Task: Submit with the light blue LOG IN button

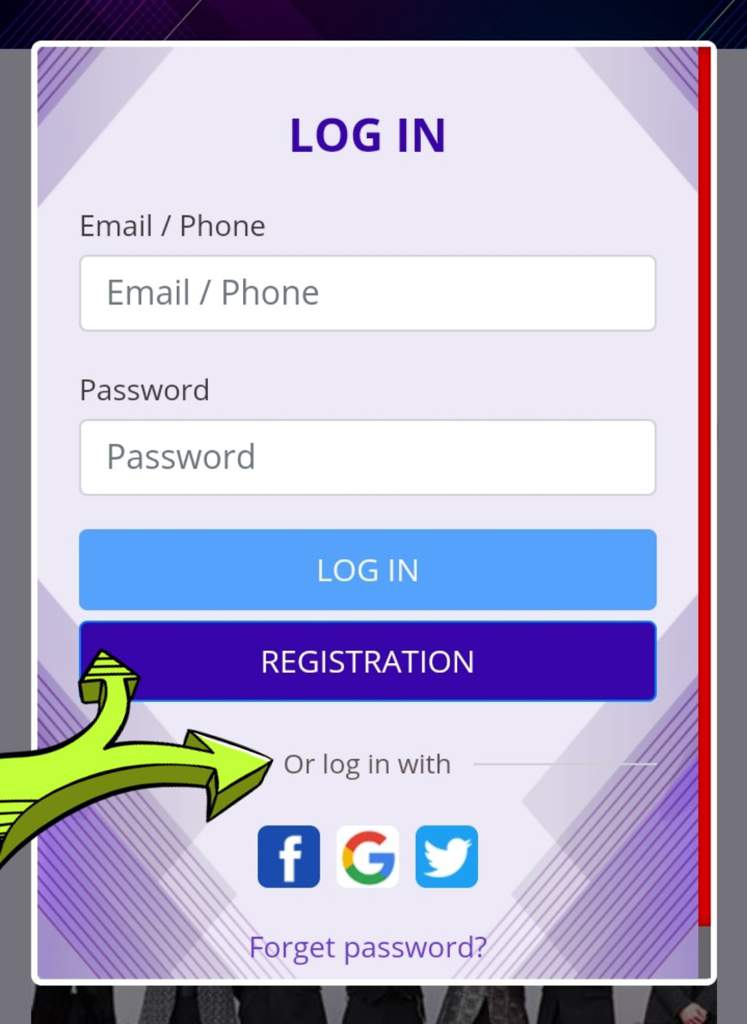Action: click(x=367, y=570)
